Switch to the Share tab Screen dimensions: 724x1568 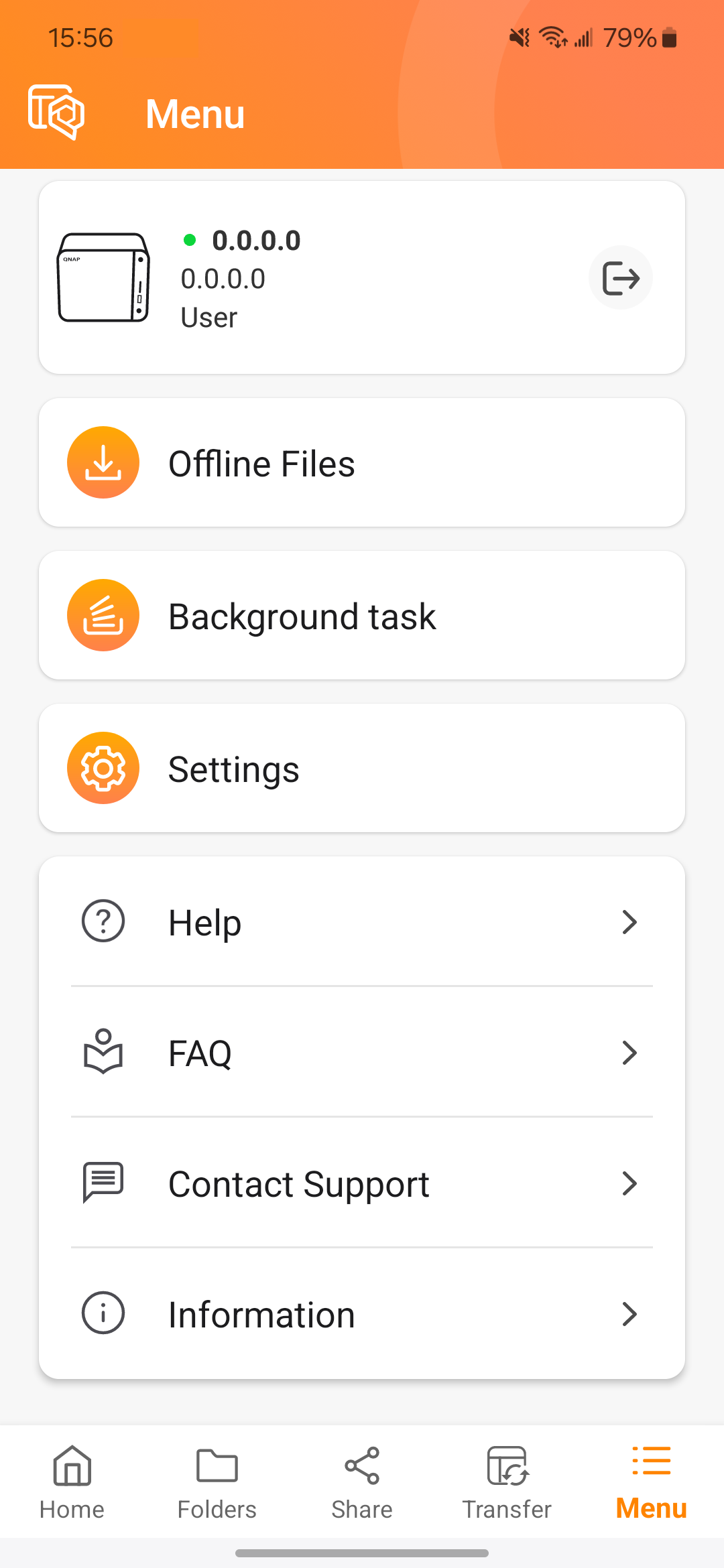[362, 1482]
